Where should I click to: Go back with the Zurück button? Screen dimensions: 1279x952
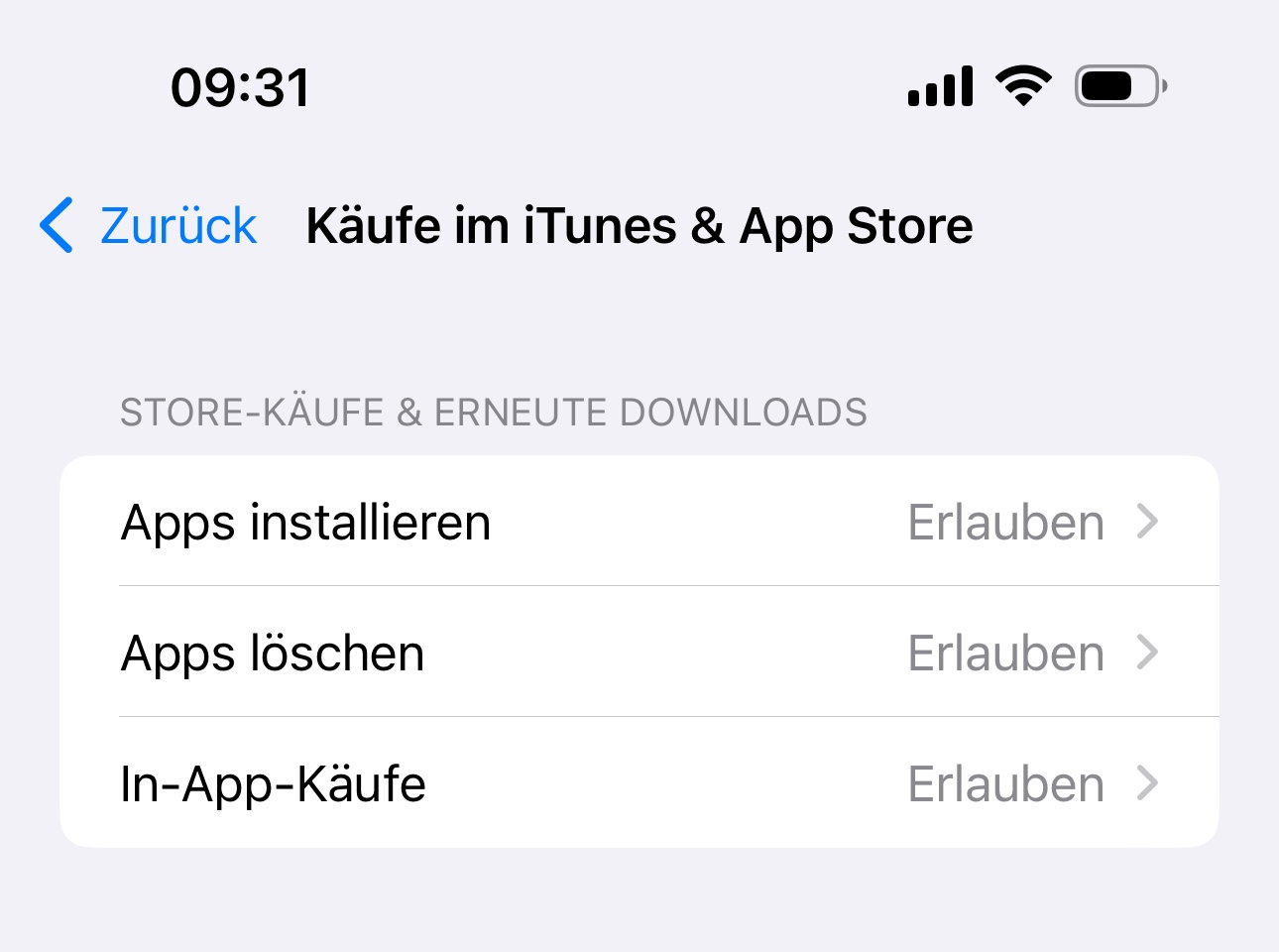[x=149, y=226]
